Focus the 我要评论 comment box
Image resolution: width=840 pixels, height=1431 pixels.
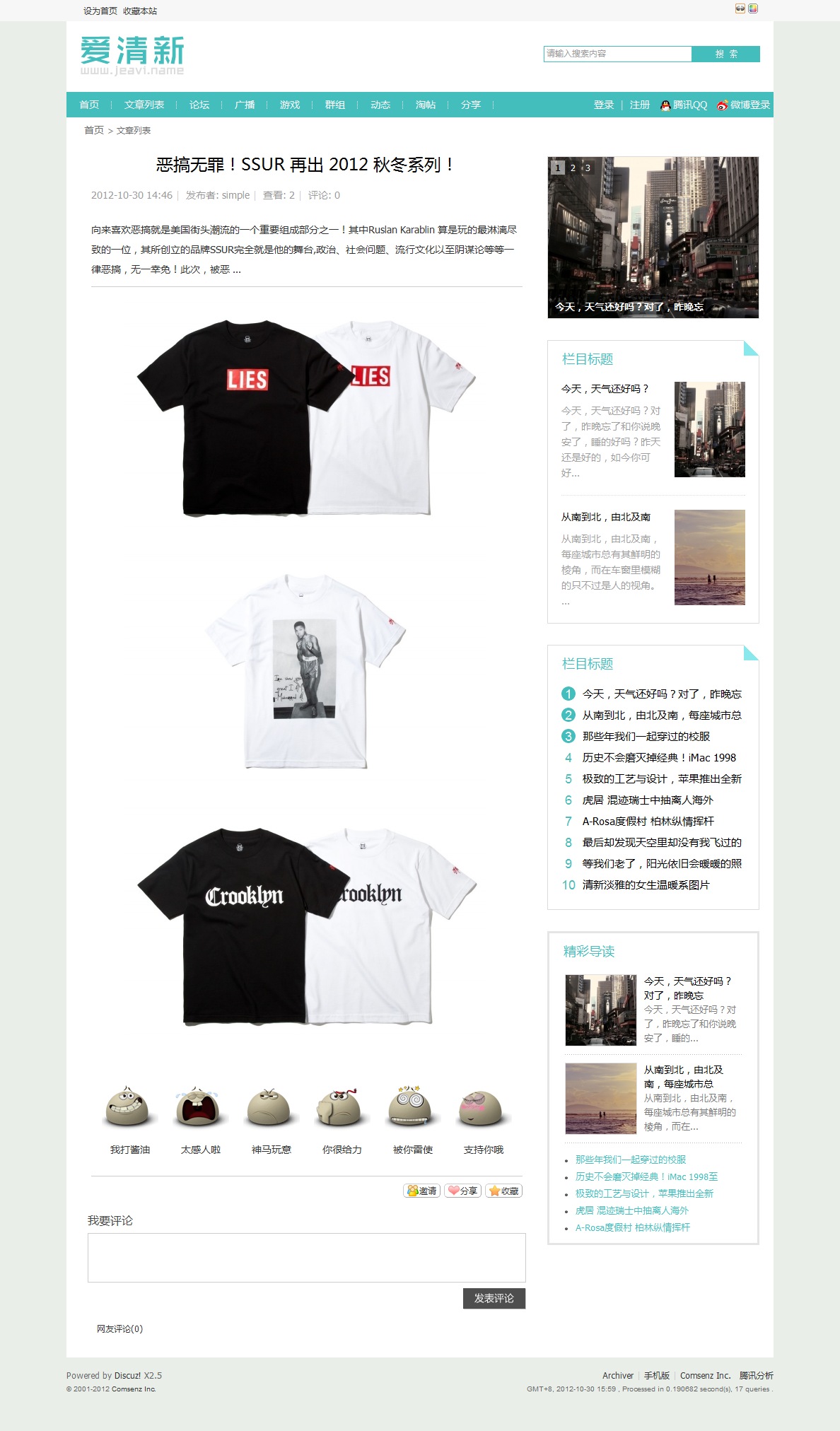(x=306, y=1257)
